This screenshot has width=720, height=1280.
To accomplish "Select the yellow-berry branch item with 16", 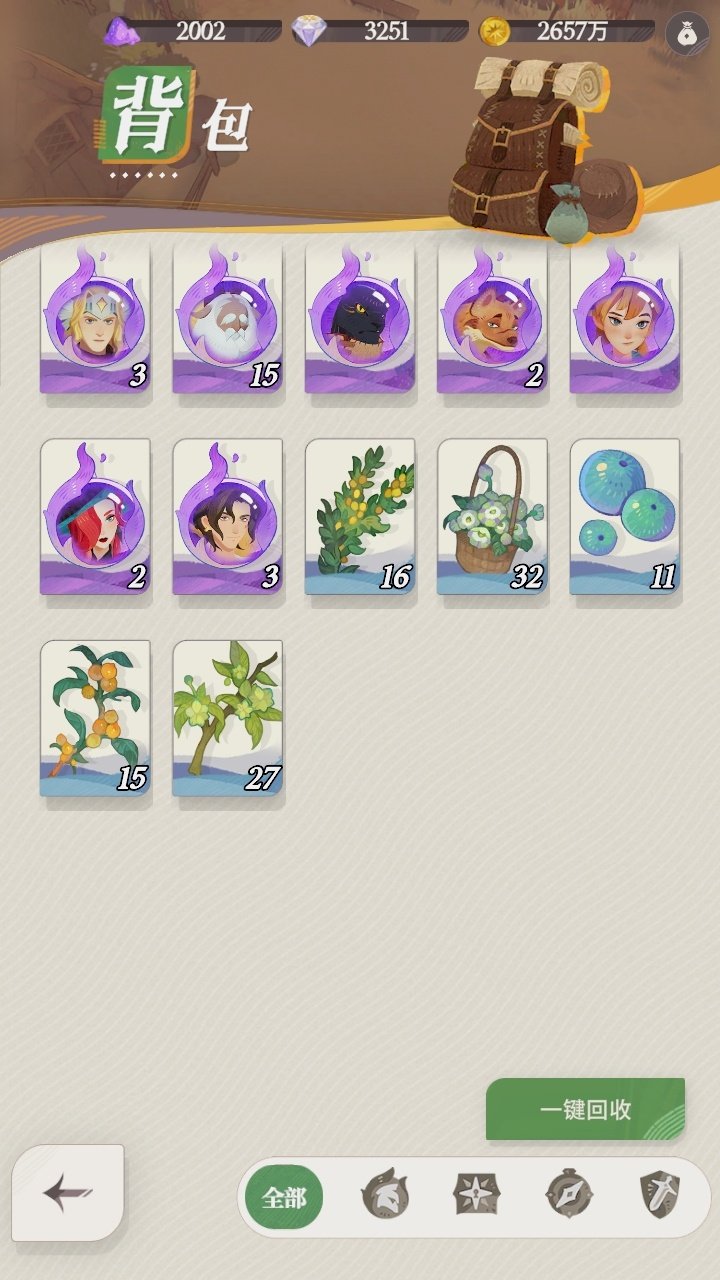I will [360, 516].
